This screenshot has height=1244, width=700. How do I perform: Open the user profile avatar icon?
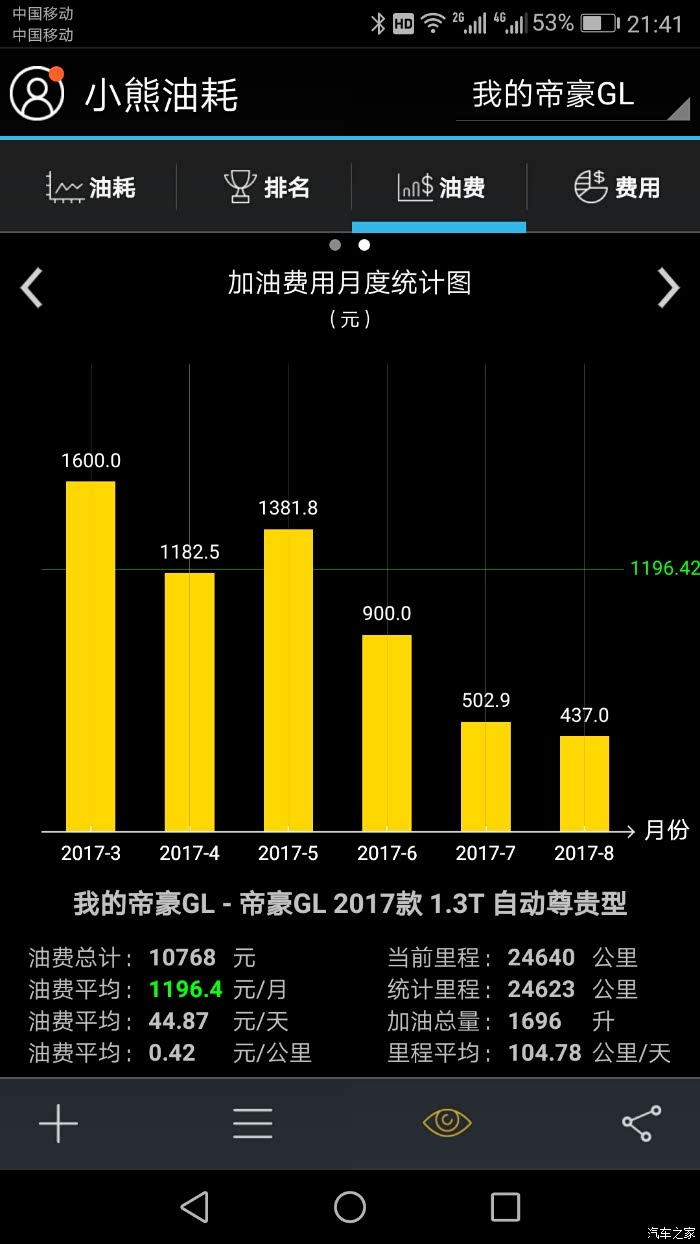click(37, 93)
